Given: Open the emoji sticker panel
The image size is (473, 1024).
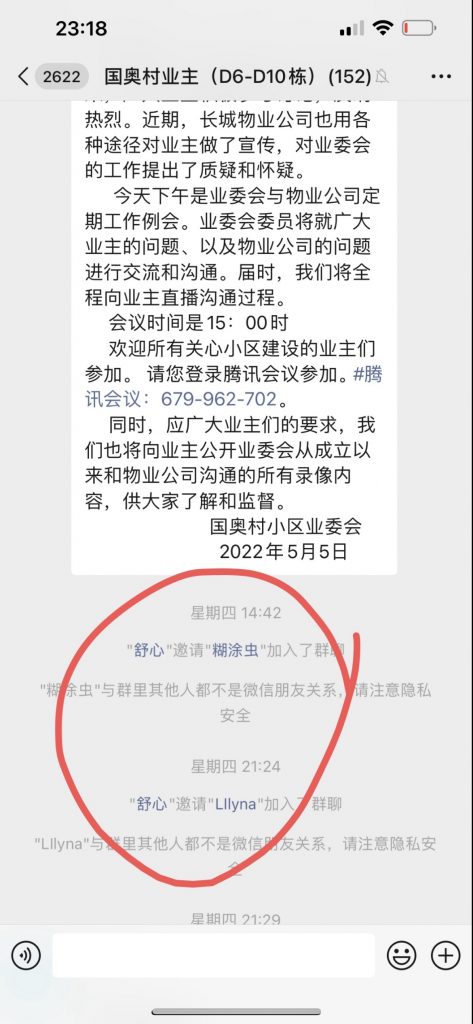Looking at the screenshot, I should (402, 955).
